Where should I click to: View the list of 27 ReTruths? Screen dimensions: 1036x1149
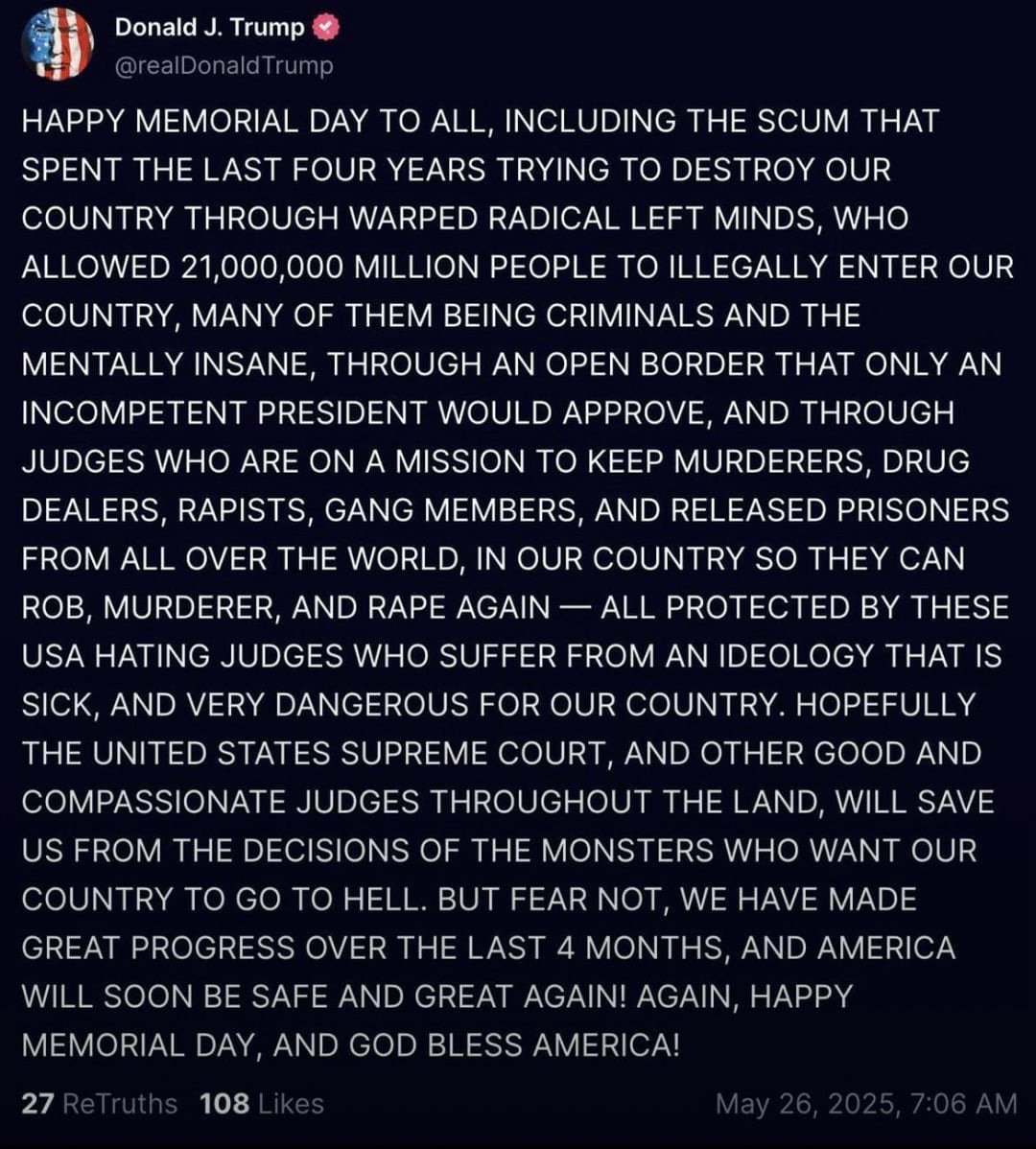tap(99, 1104)
